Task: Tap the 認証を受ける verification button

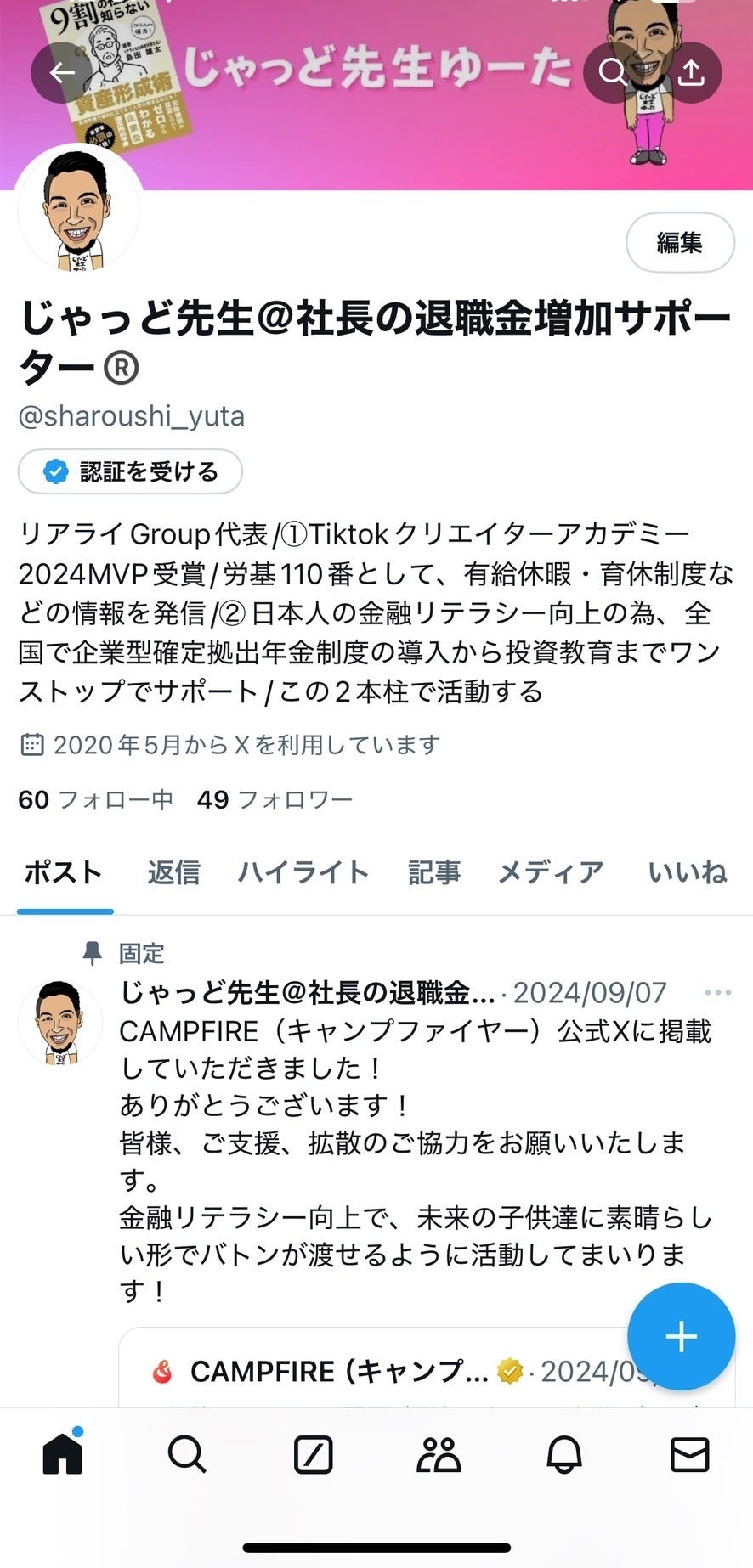Action: [x=131, y=471]
